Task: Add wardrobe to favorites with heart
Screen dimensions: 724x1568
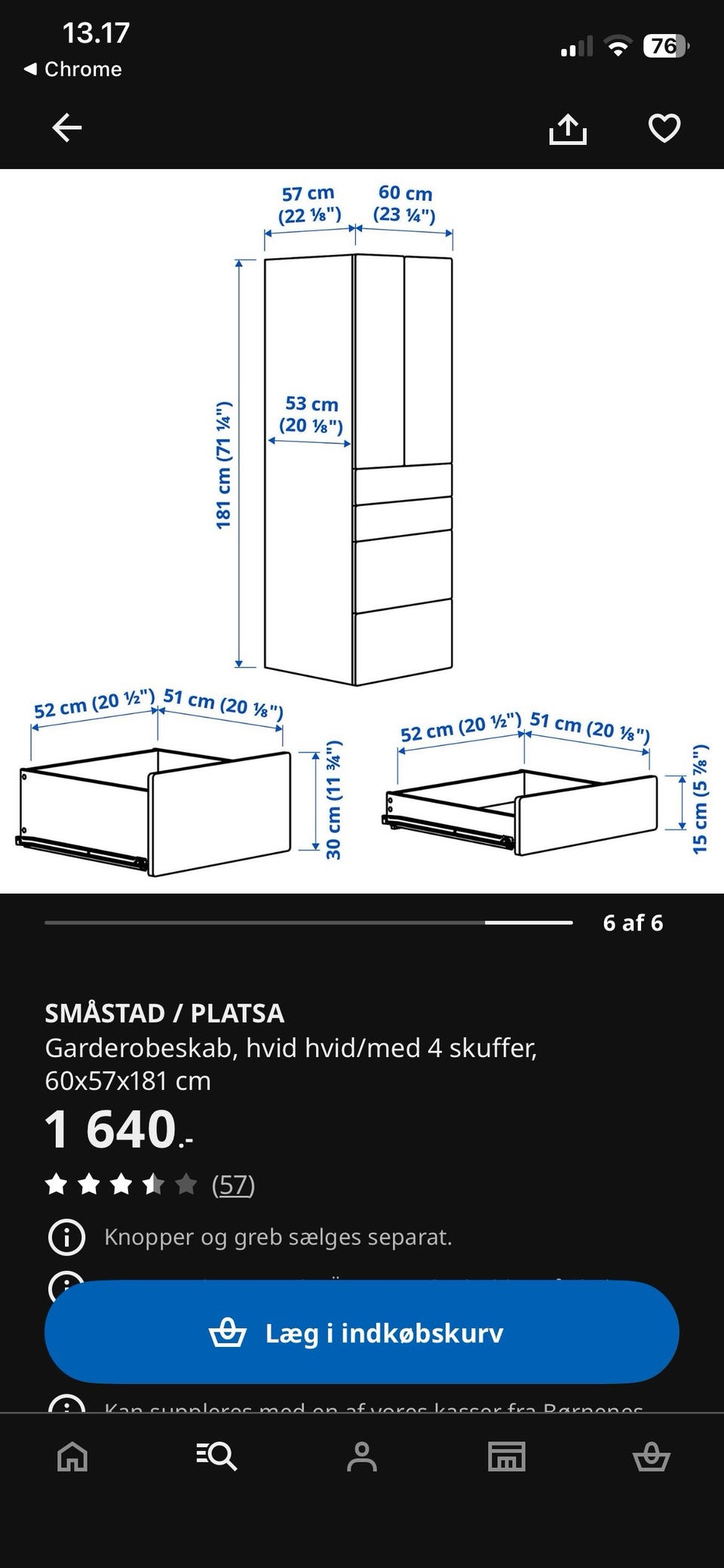Action: [664, 128]
